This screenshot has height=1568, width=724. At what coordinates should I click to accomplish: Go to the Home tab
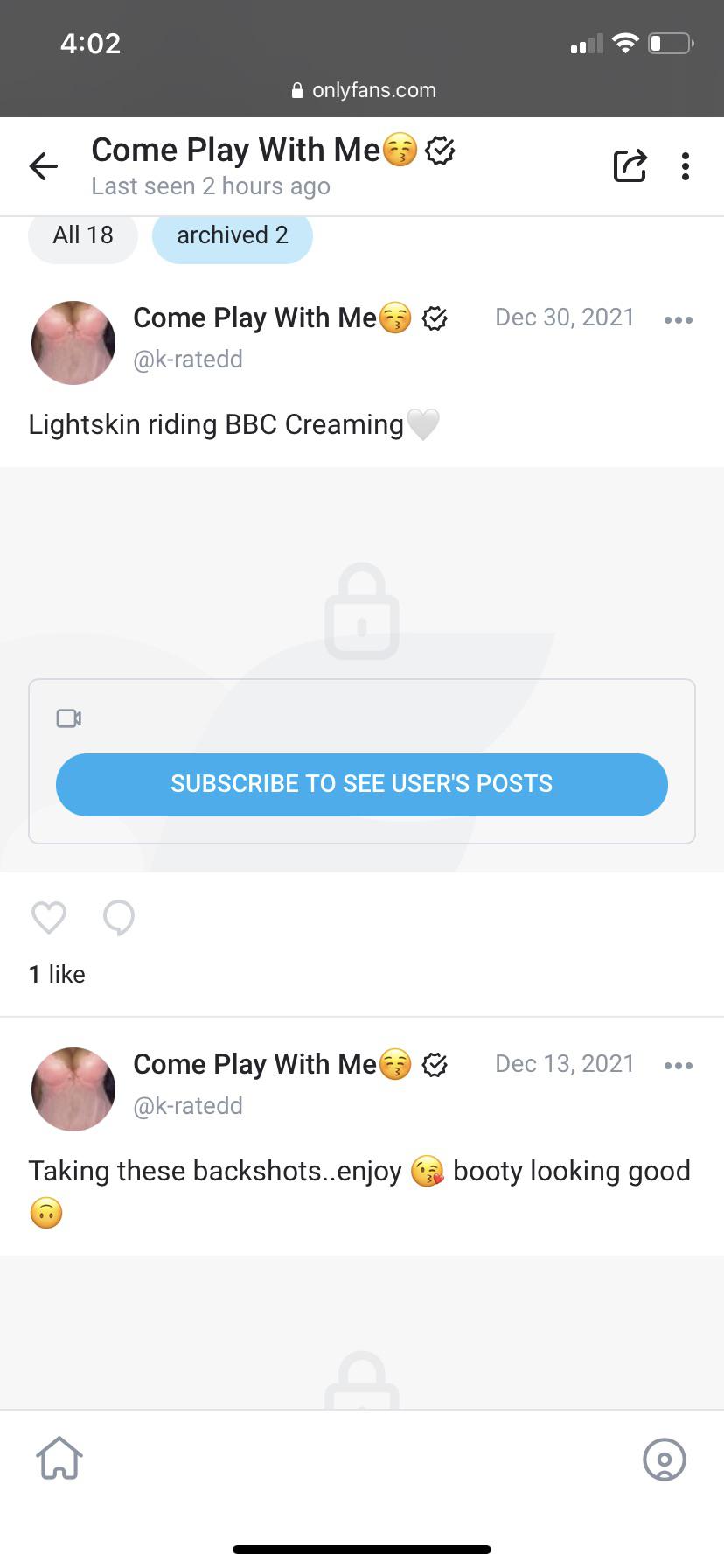point(59,1459)
